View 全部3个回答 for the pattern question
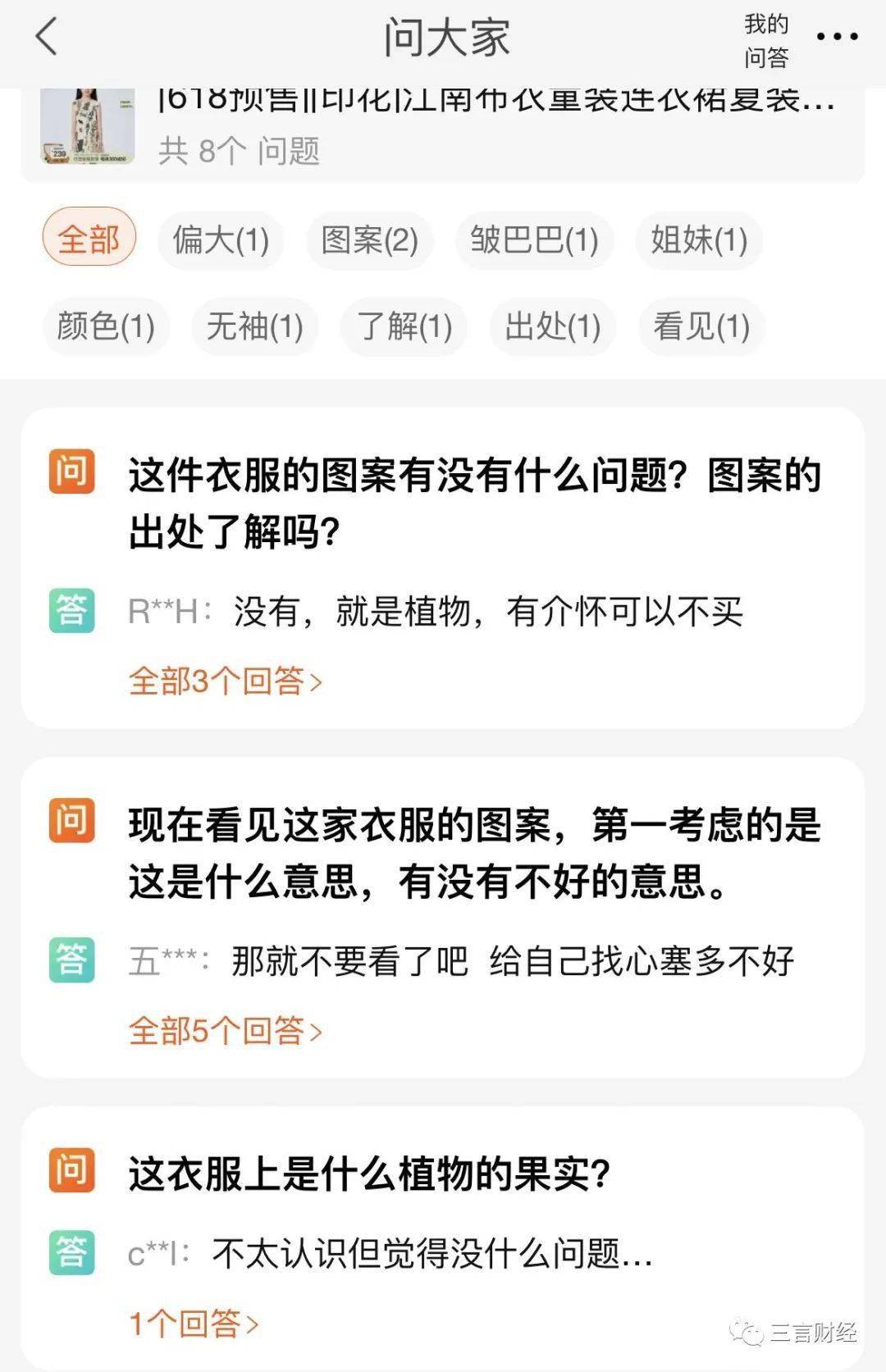Screen dimensions: 886x1372 [x=226, y=681]
